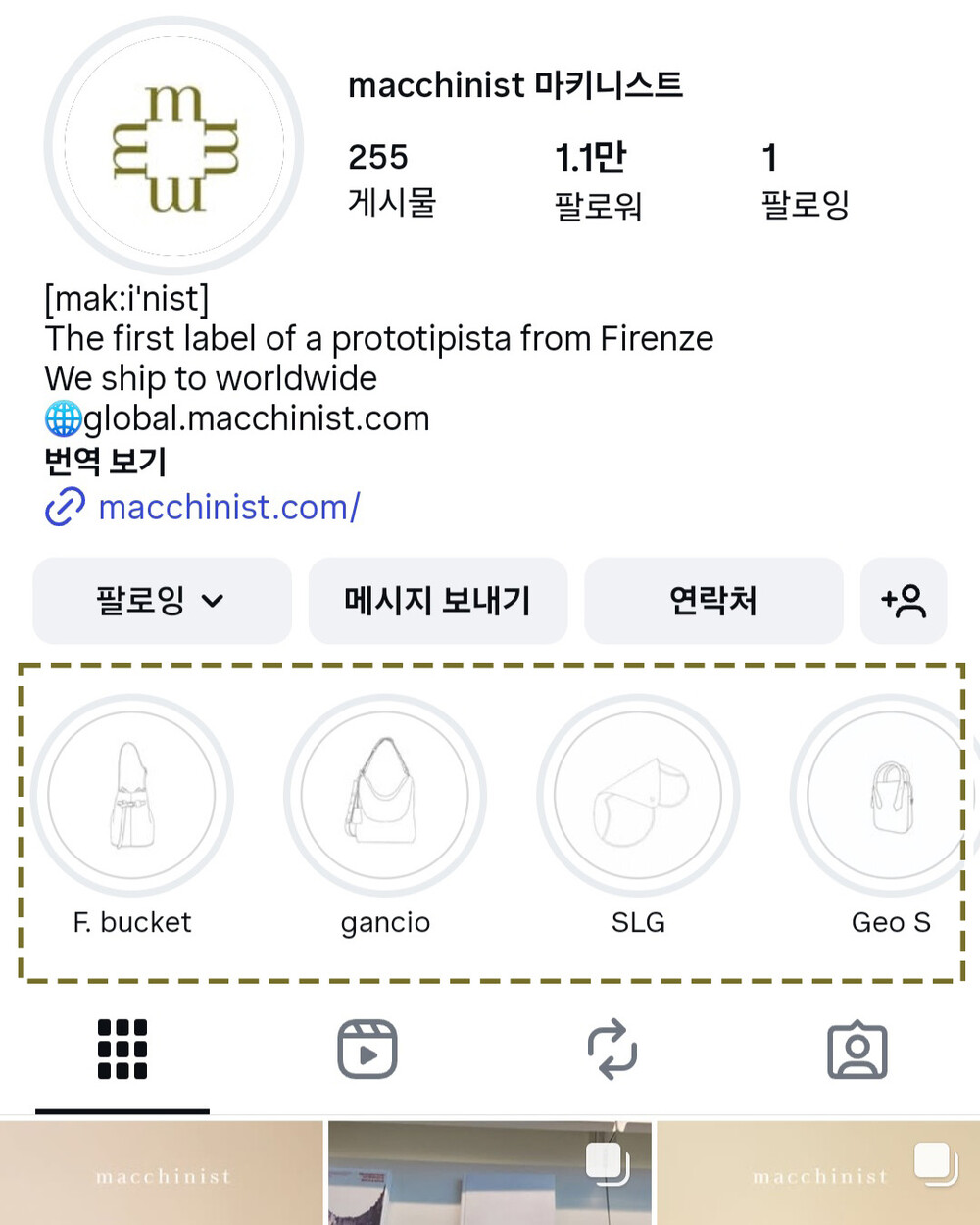Viewport: 980px width, 1225px height.
Task: View the 1.1만 팔로워 followers list
Action: 598,180
